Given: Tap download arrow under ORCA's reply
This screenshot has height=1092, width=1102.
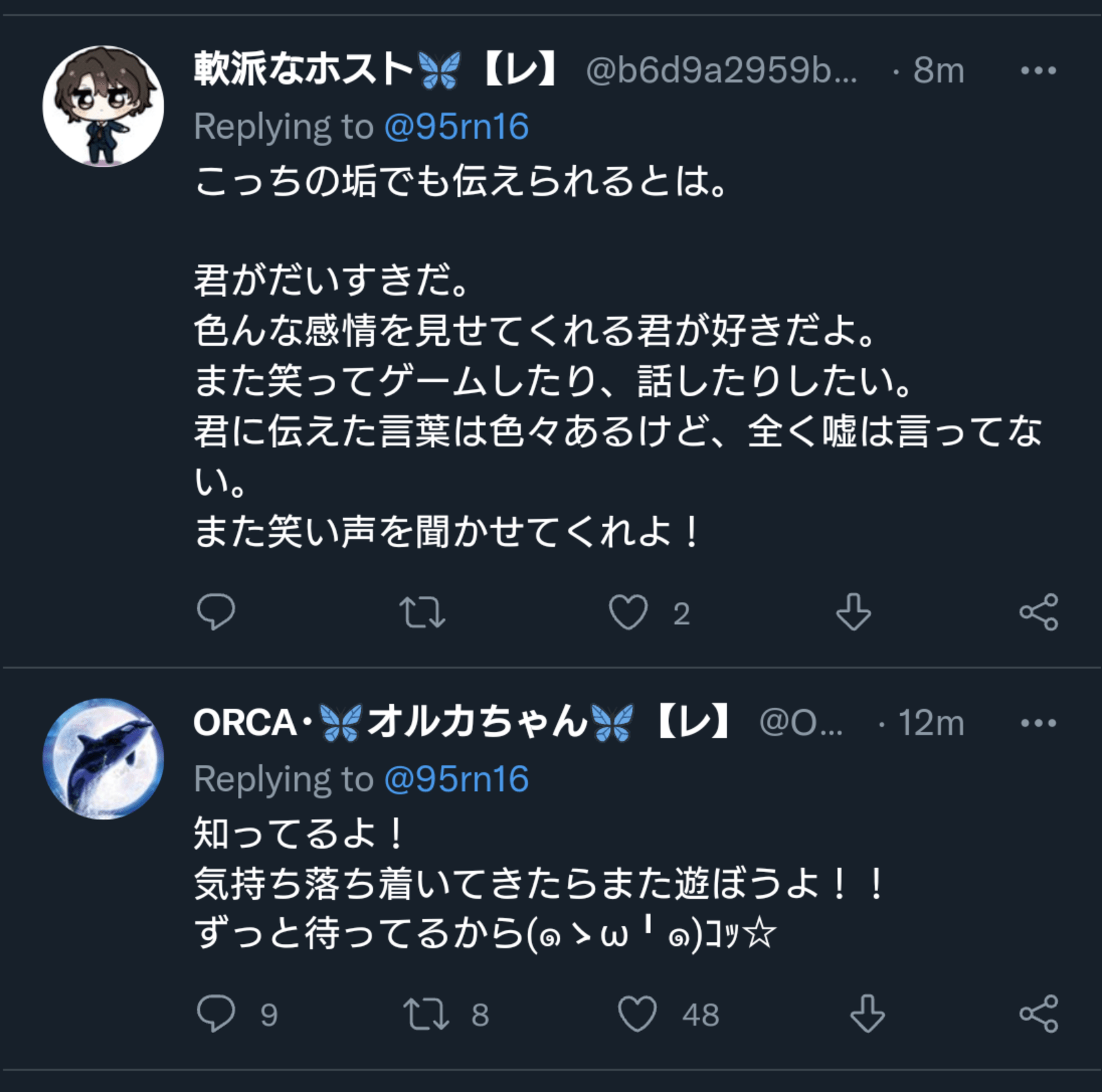Looking at the screenshot, I should pyautogui.click(x=867, y=1013).
